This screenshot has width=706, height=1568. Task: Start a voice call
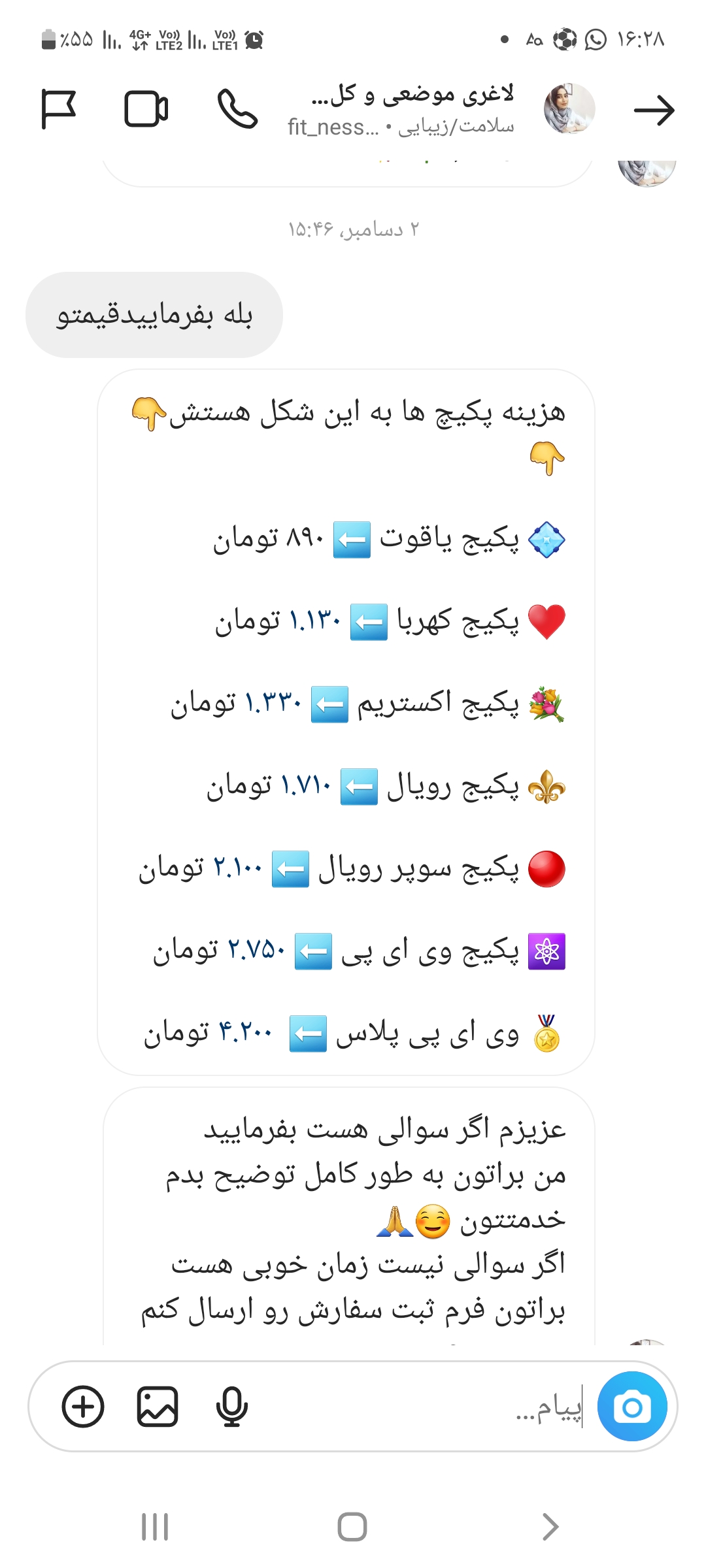(x=237, y=108)
